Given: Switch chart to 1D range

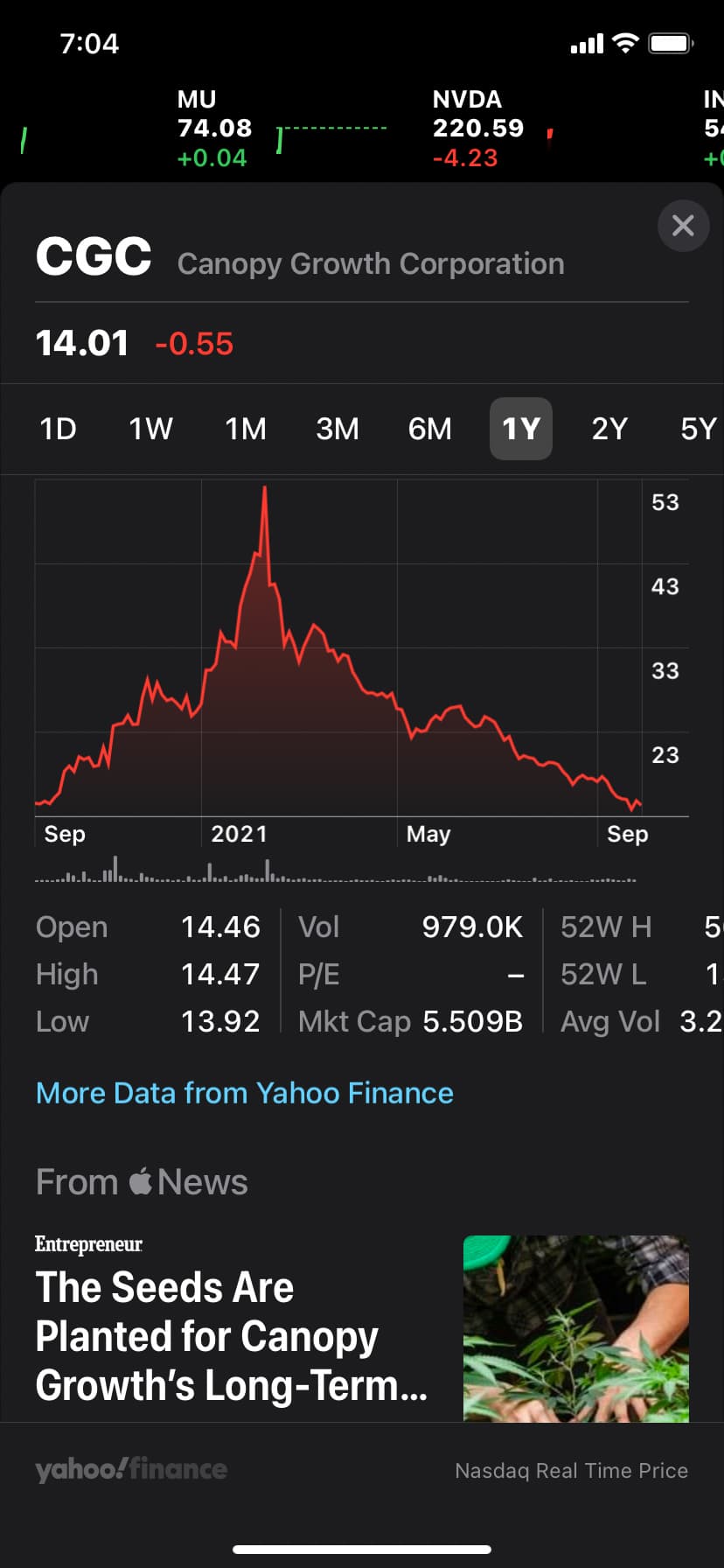Looking at the screenshot, I should point(58,429).
